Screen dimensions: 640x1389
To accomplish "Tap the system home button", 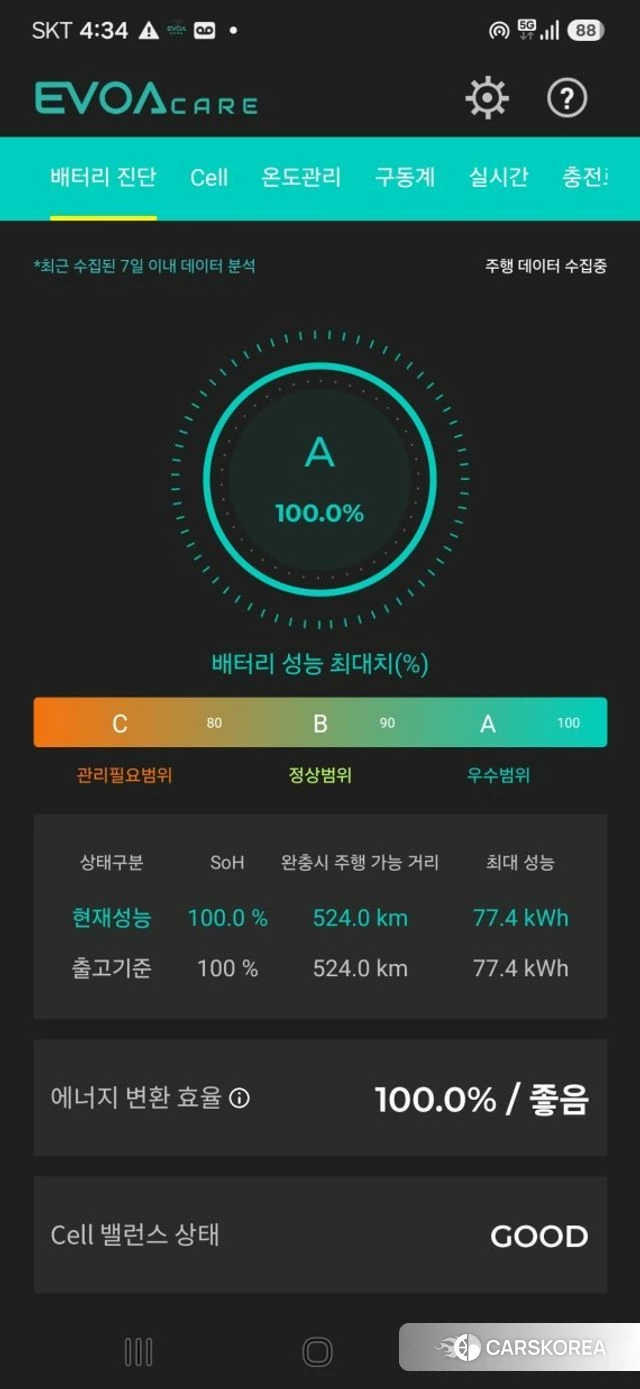I will [317, 1352].
